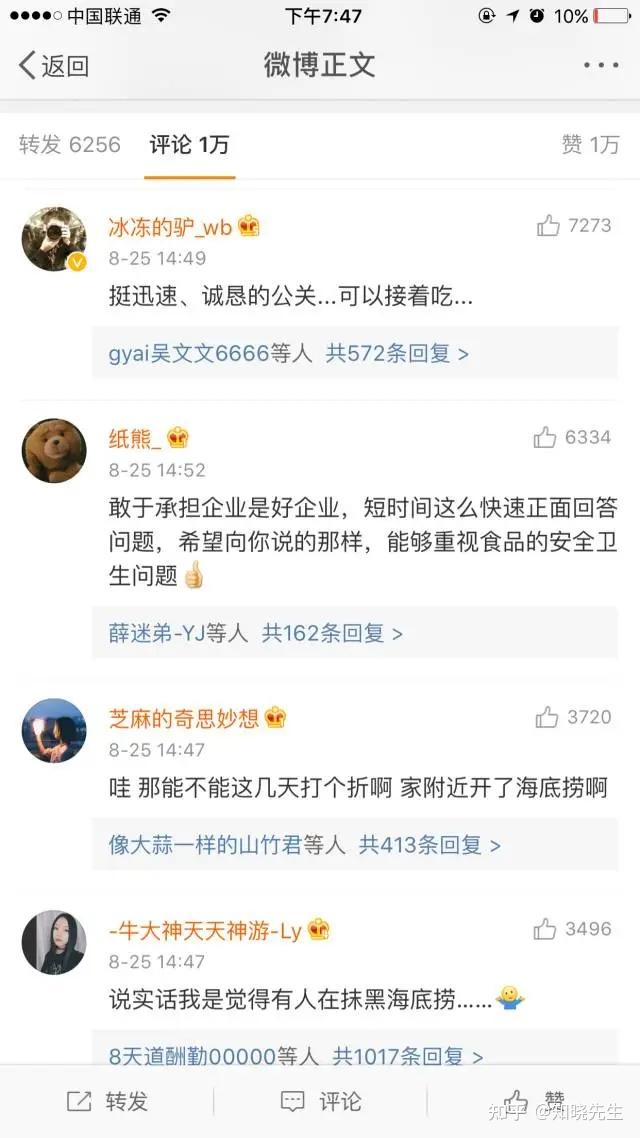Open the overflow menu at top right
640x1138 pixels.
[600, 66]
